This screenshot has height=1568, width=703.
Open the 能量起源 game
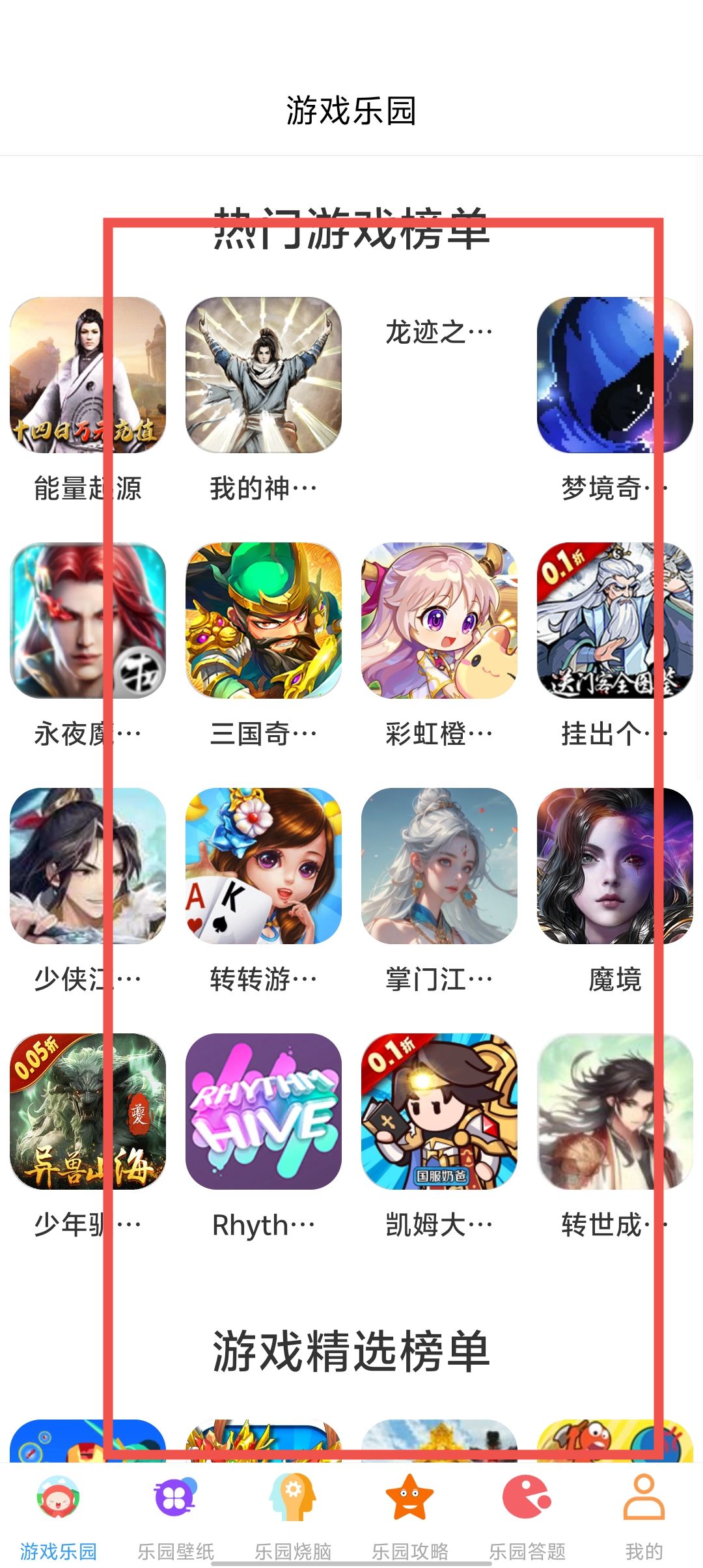pyautogui.click(x=88, y=376)
